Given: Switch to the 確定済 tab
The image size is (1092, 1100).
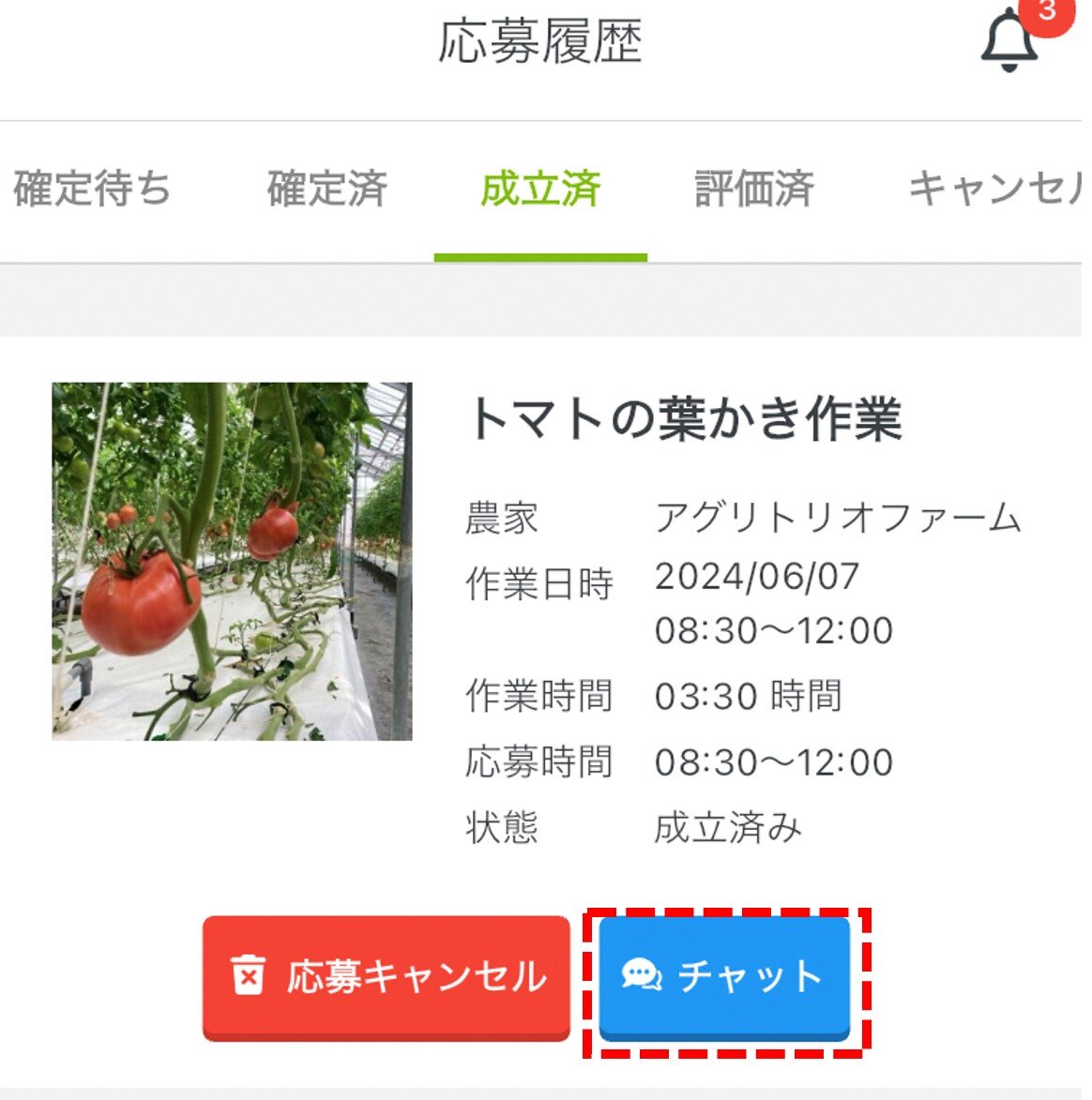Looking at the screenshot, I should tap(326, 188).
